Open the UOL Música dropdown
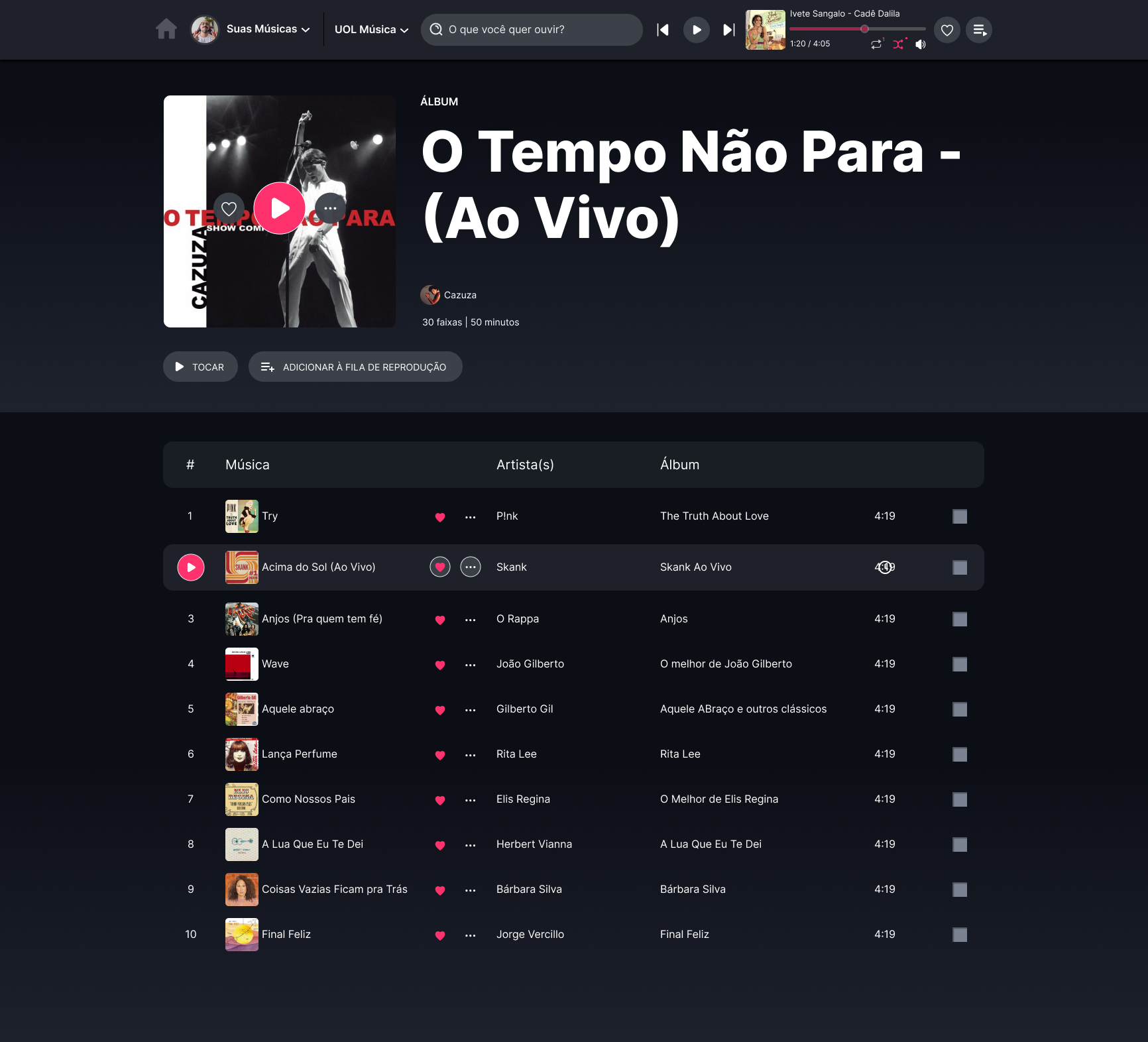The image size is (1148, 1042). tap(371, 29)
